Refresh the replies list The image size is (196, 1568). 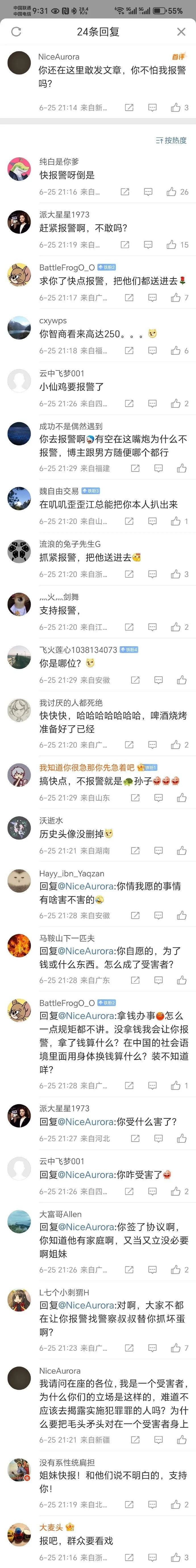click(x=16, y=32)
